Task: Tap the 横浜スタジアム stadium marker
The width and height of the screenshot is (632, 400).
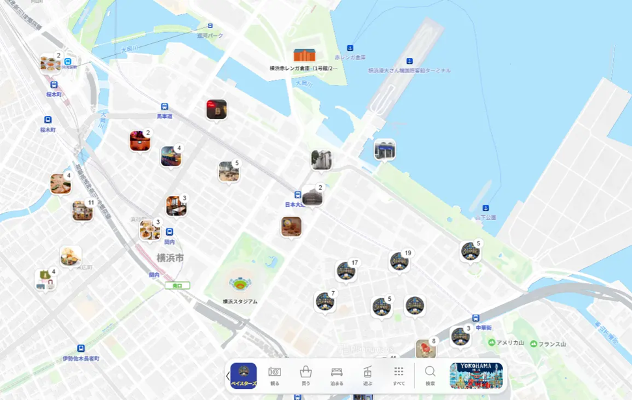Action: click(240, 285)
